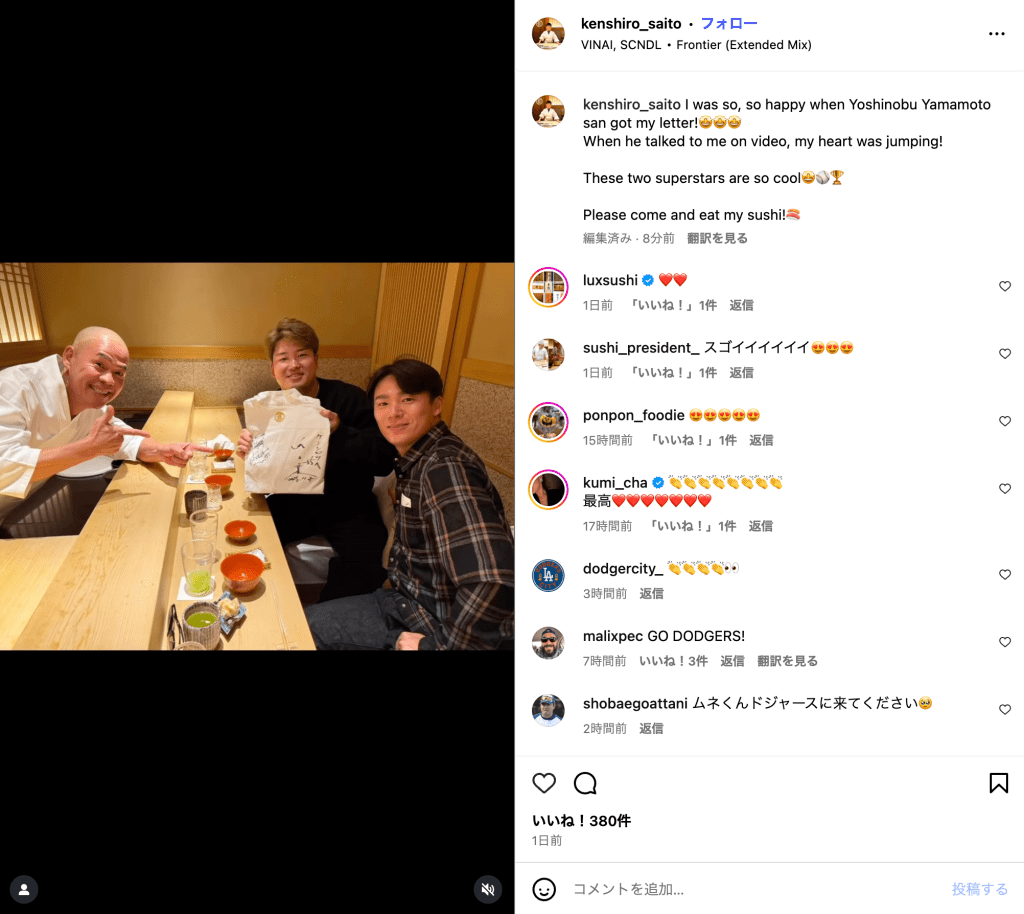The width and height of the screenshot is (1024, 914).
Task: See translation of malixpec's comment
Action: click(x=787, y=661)
